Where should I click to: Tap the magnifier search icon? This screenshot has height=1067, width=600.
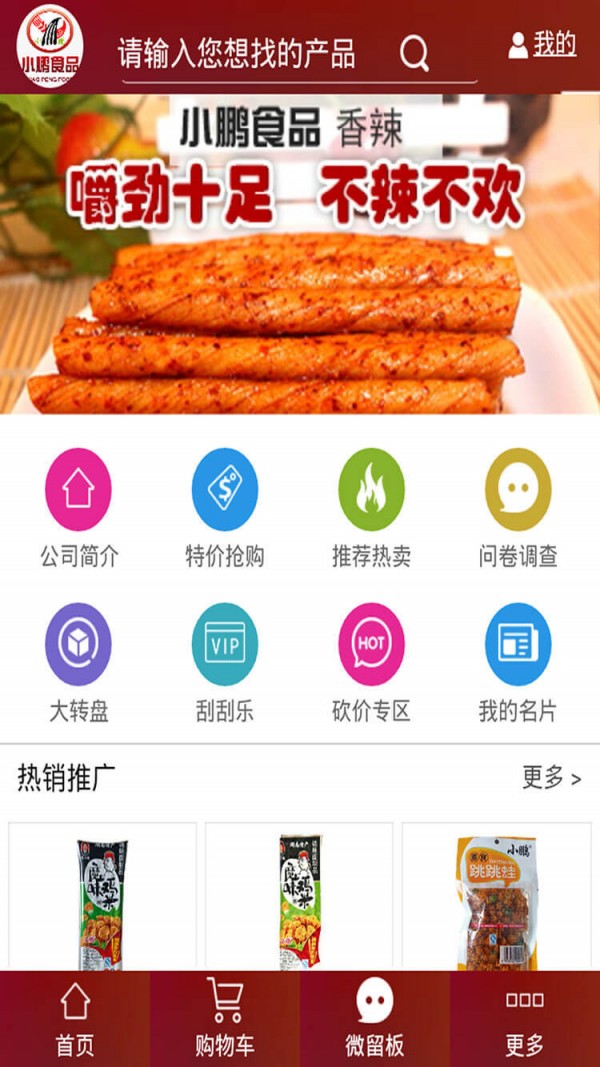click(x=414, y=53)
